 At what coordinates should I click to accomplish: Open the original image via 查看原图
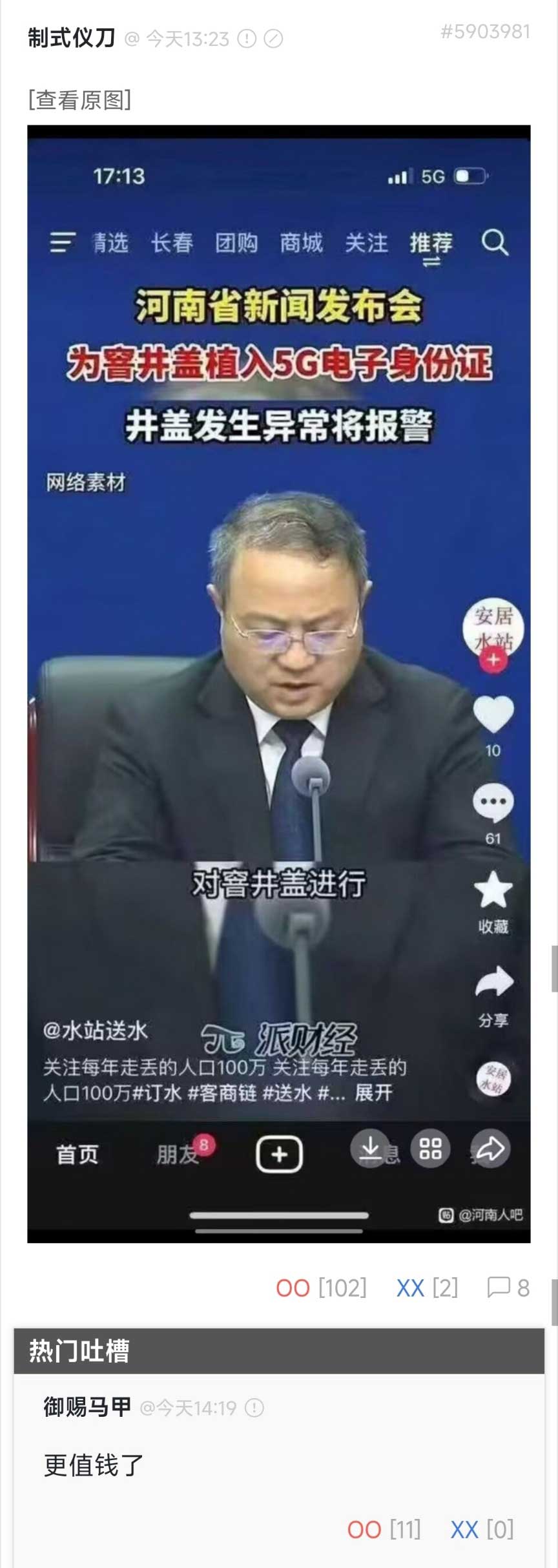click(79, 100)
